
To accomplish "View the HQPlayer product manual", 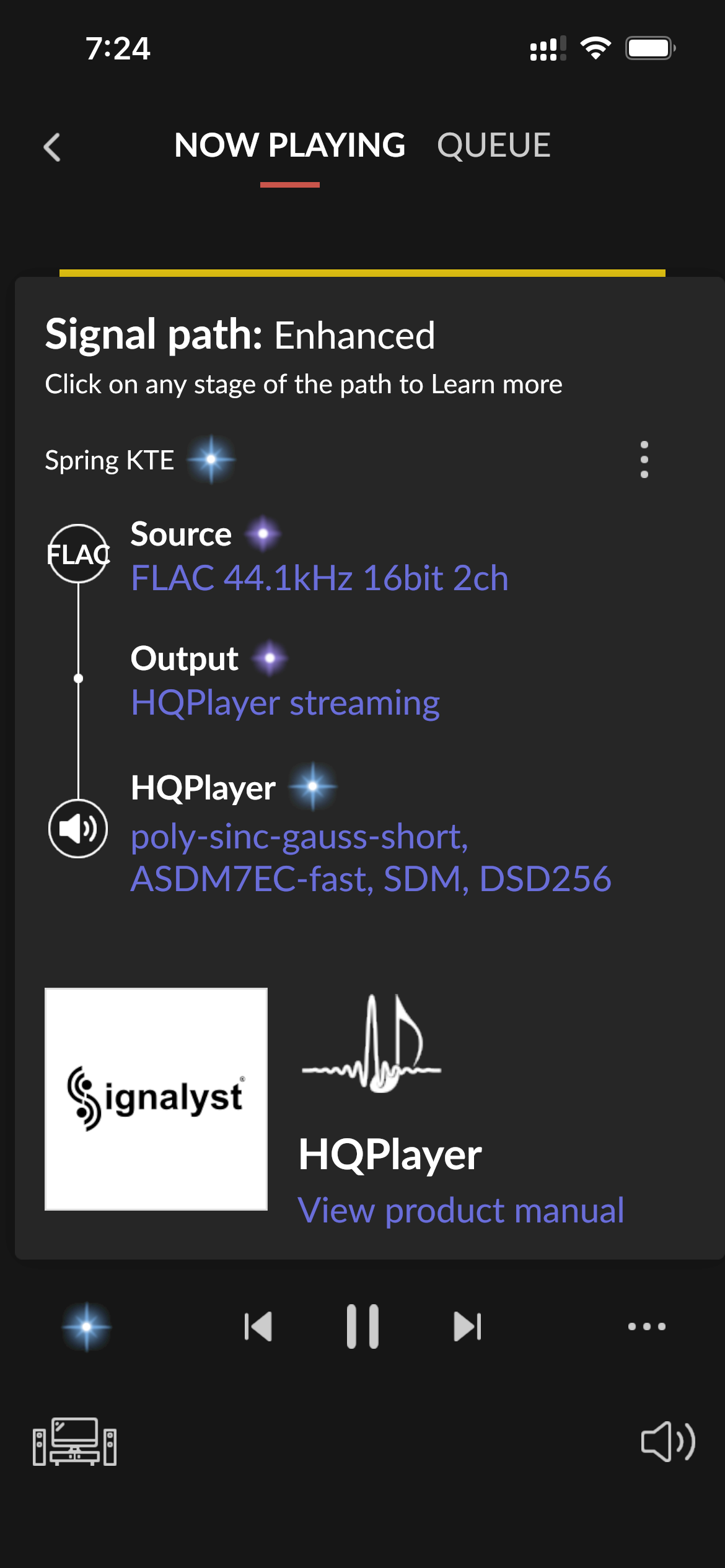I will click(461, 1210).
